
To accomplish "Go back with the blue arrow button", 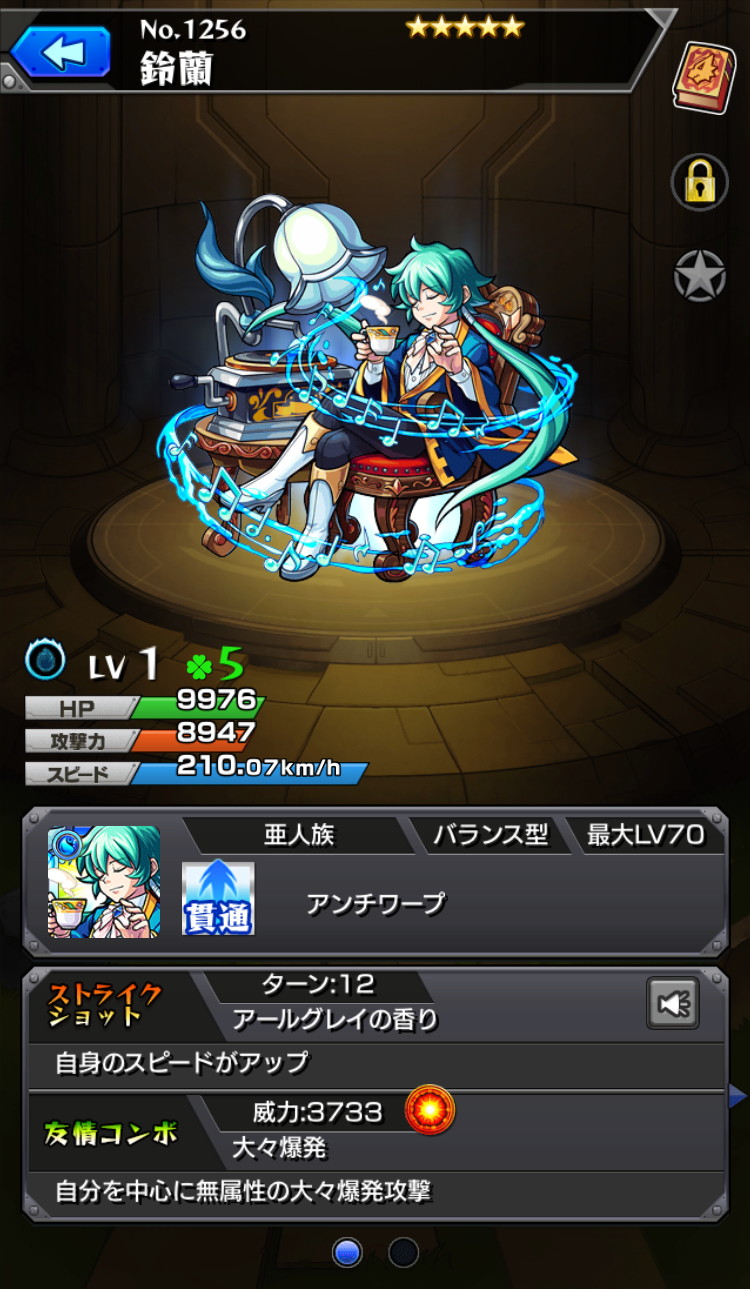I will click(61, 50).
